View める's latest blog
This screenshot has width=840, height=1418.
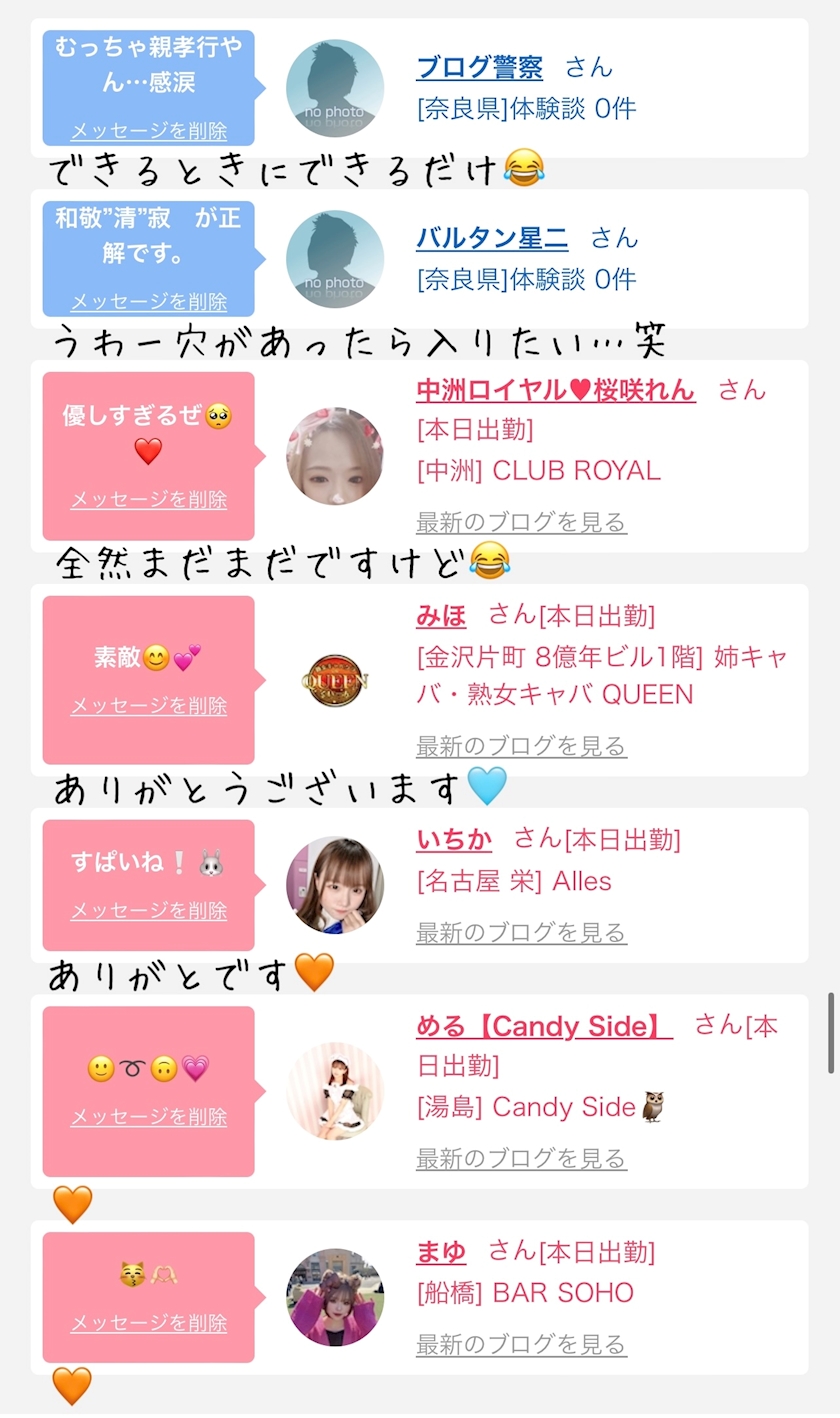[521, 1159]
